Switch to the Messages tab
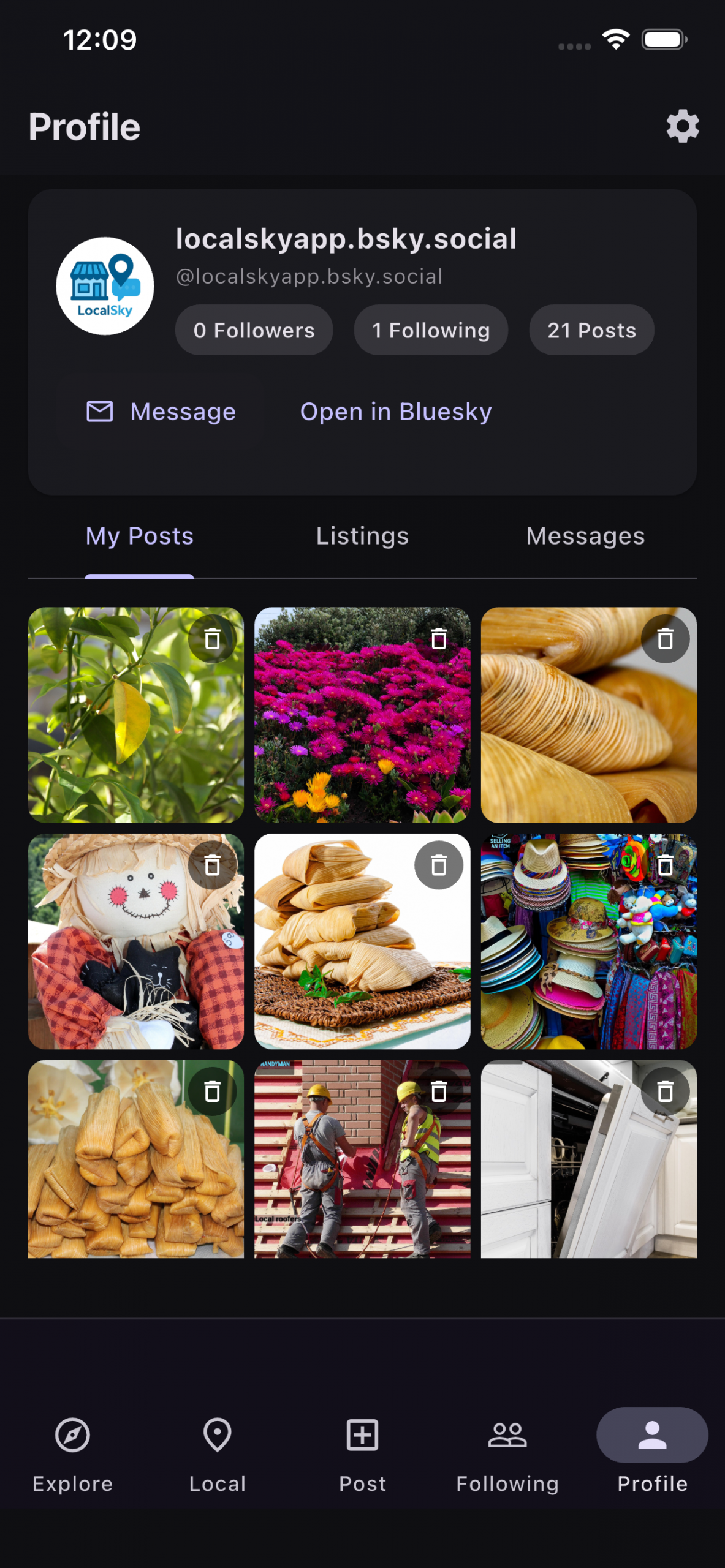Screen dimensions: 725x1568 585,536
